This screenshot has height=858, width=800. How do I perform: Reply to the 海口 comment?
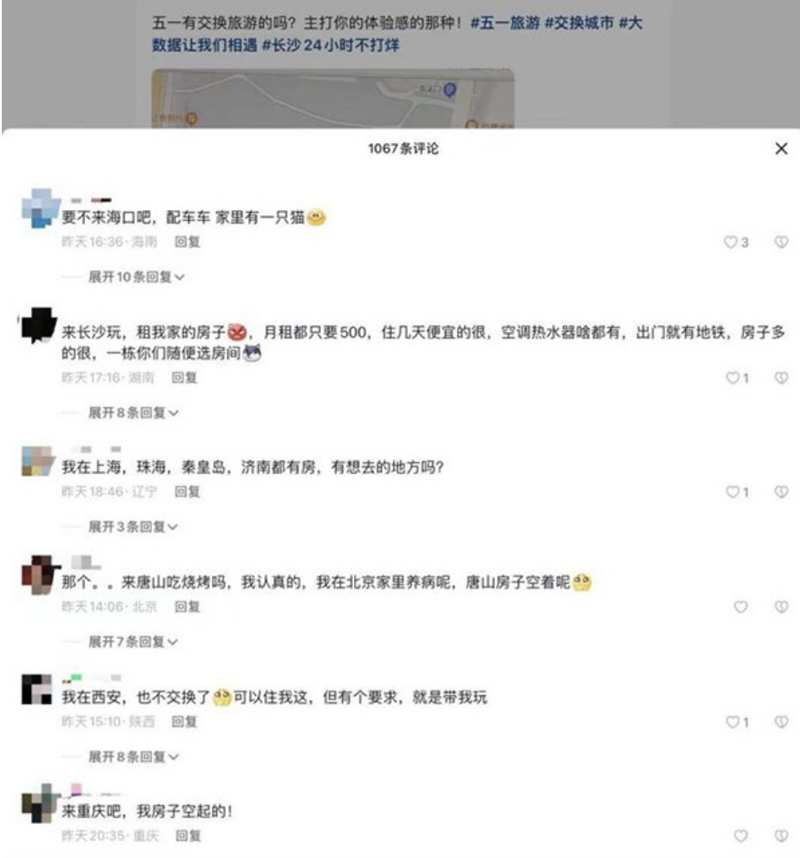point(187,242)
